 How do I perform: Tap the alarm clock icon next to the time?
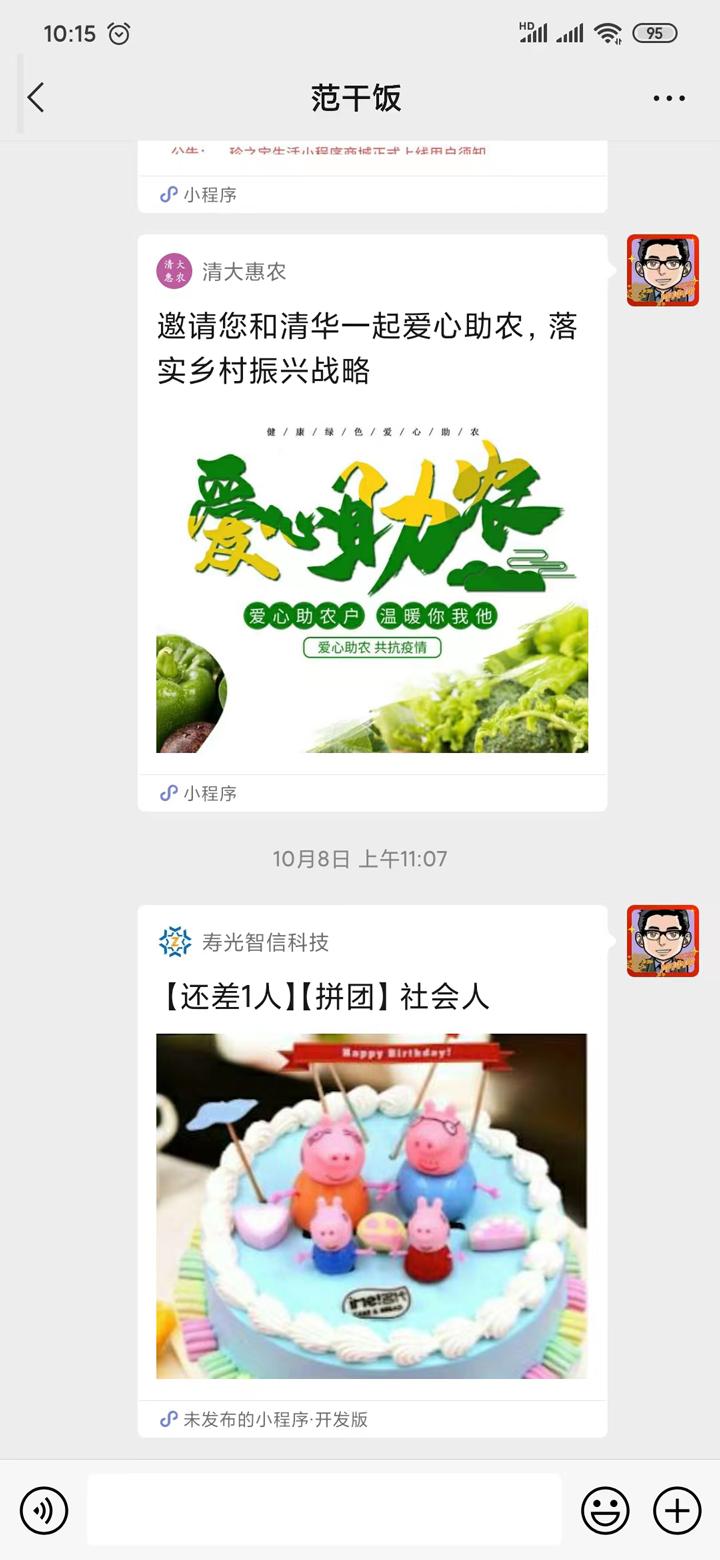pyautogui.click(x=120, y=33)
